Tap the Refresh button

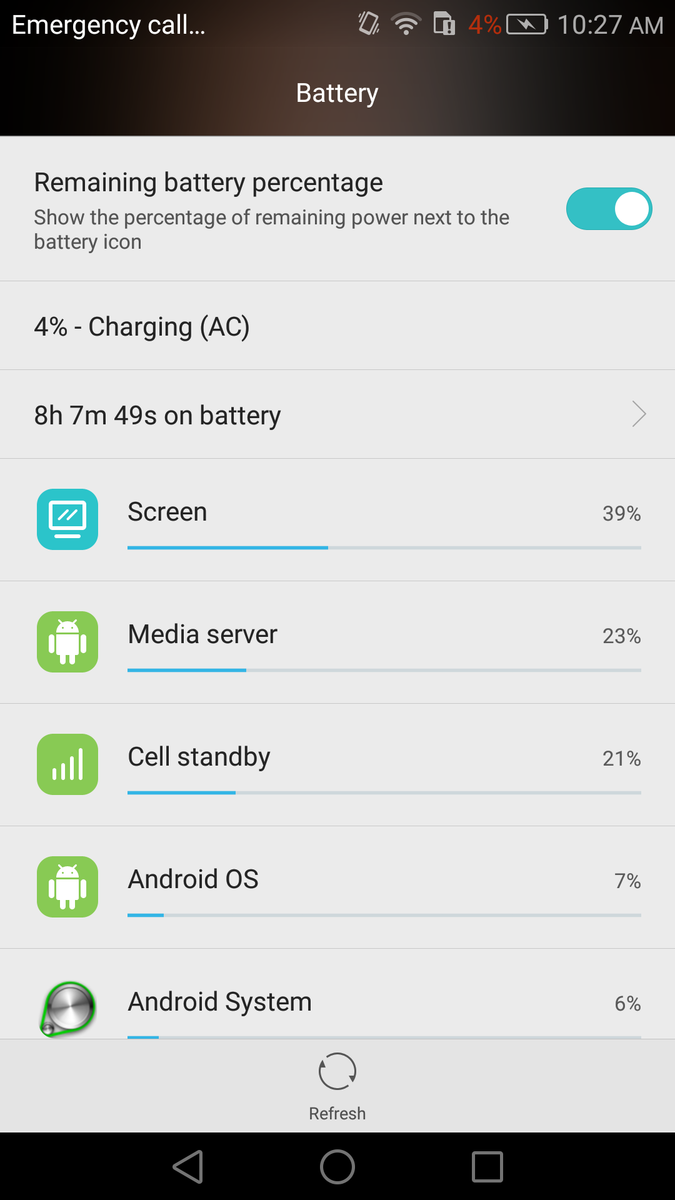click(x=337, y=1086)
